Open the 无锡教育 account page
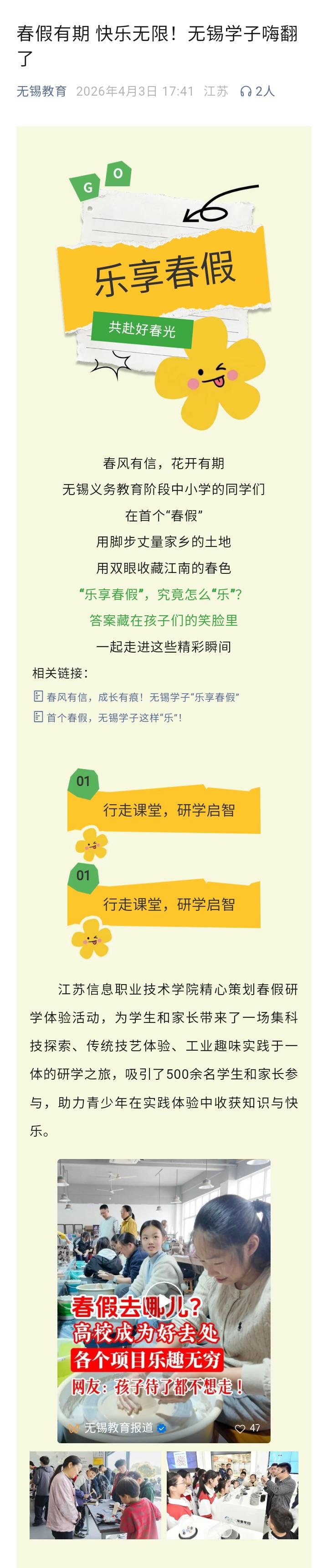Screen dimensions: 328x1568 41,91
